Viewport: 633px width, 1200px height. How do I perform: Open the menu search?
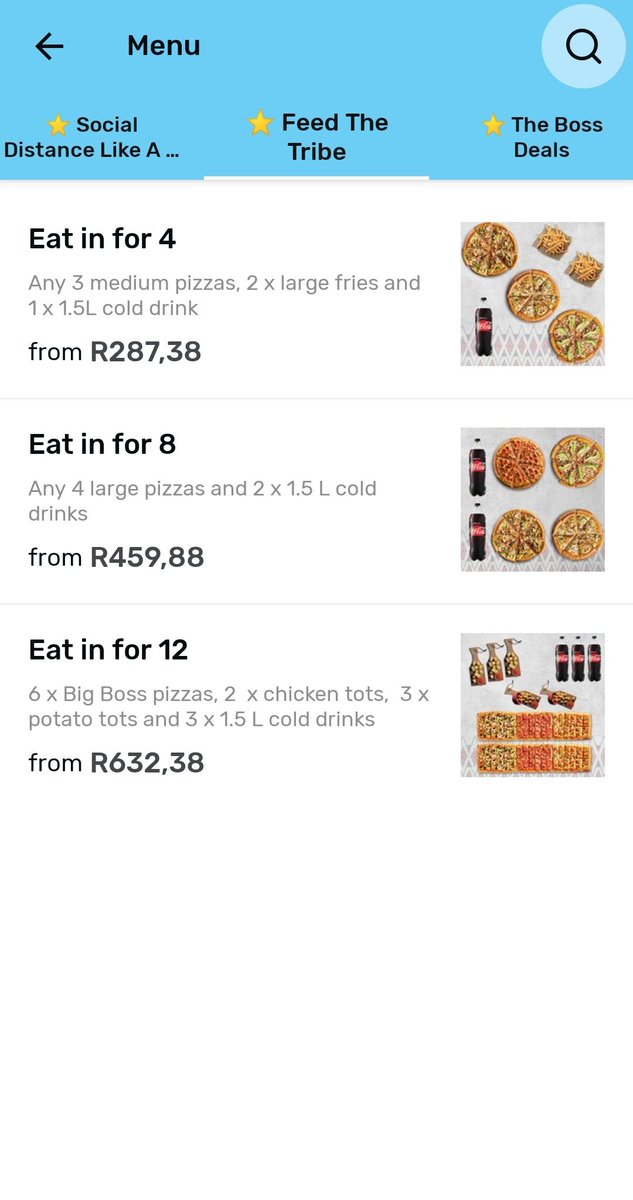pyautogui.click(x=583, y=46)
